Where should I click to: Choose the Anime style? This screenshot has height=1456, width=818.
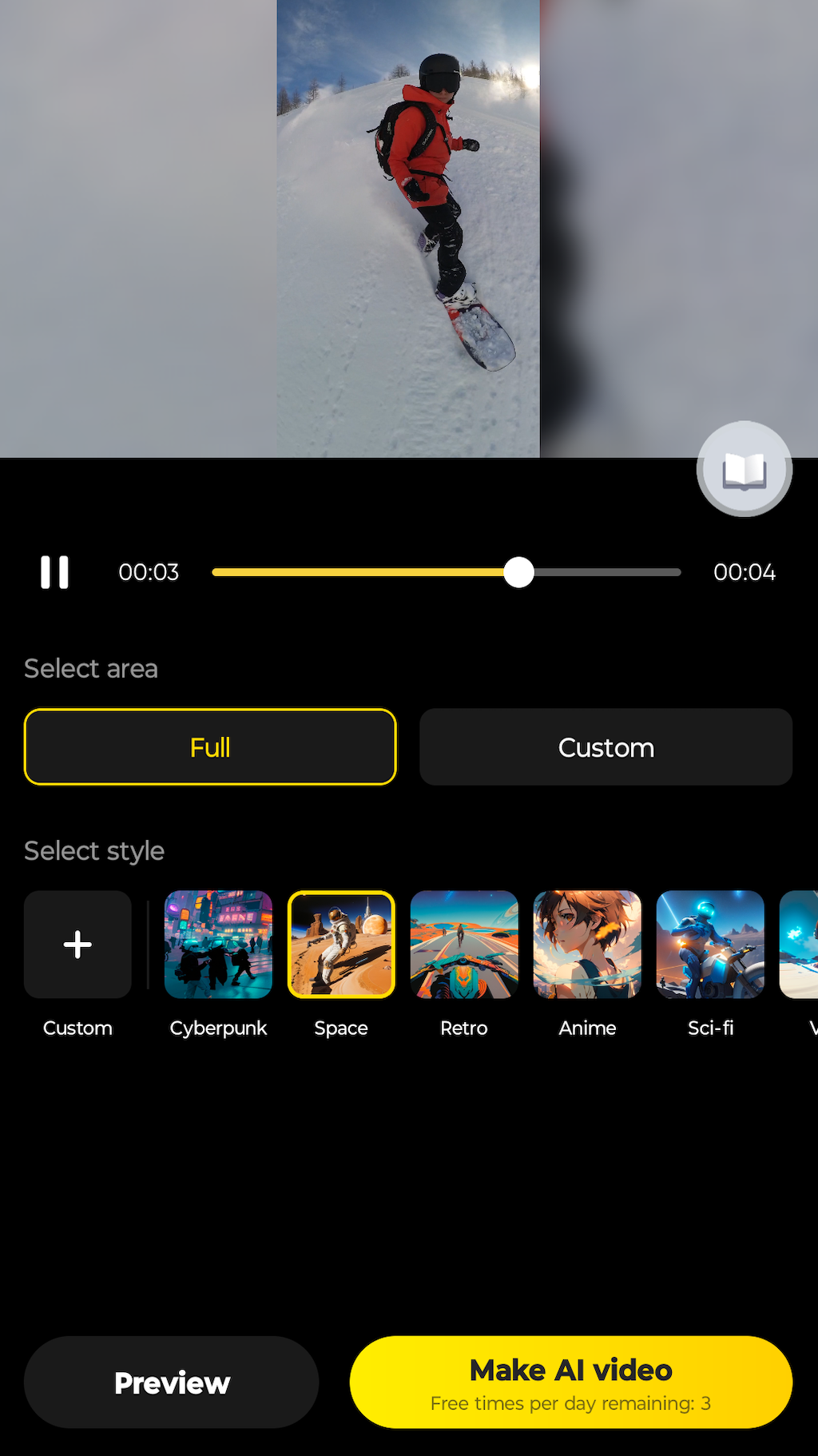point(587,945)
